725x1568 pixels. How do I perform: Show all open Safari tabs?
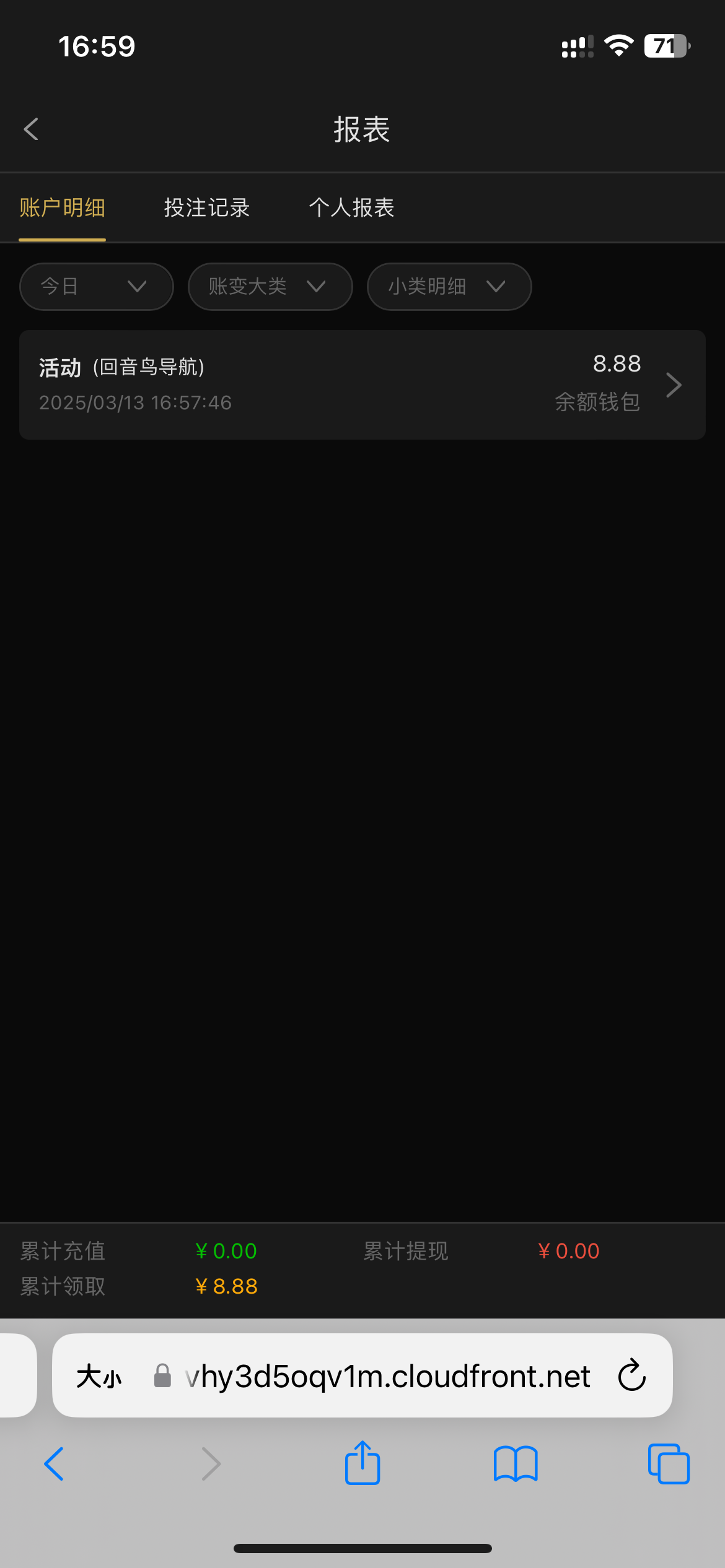coord(669,1464)
